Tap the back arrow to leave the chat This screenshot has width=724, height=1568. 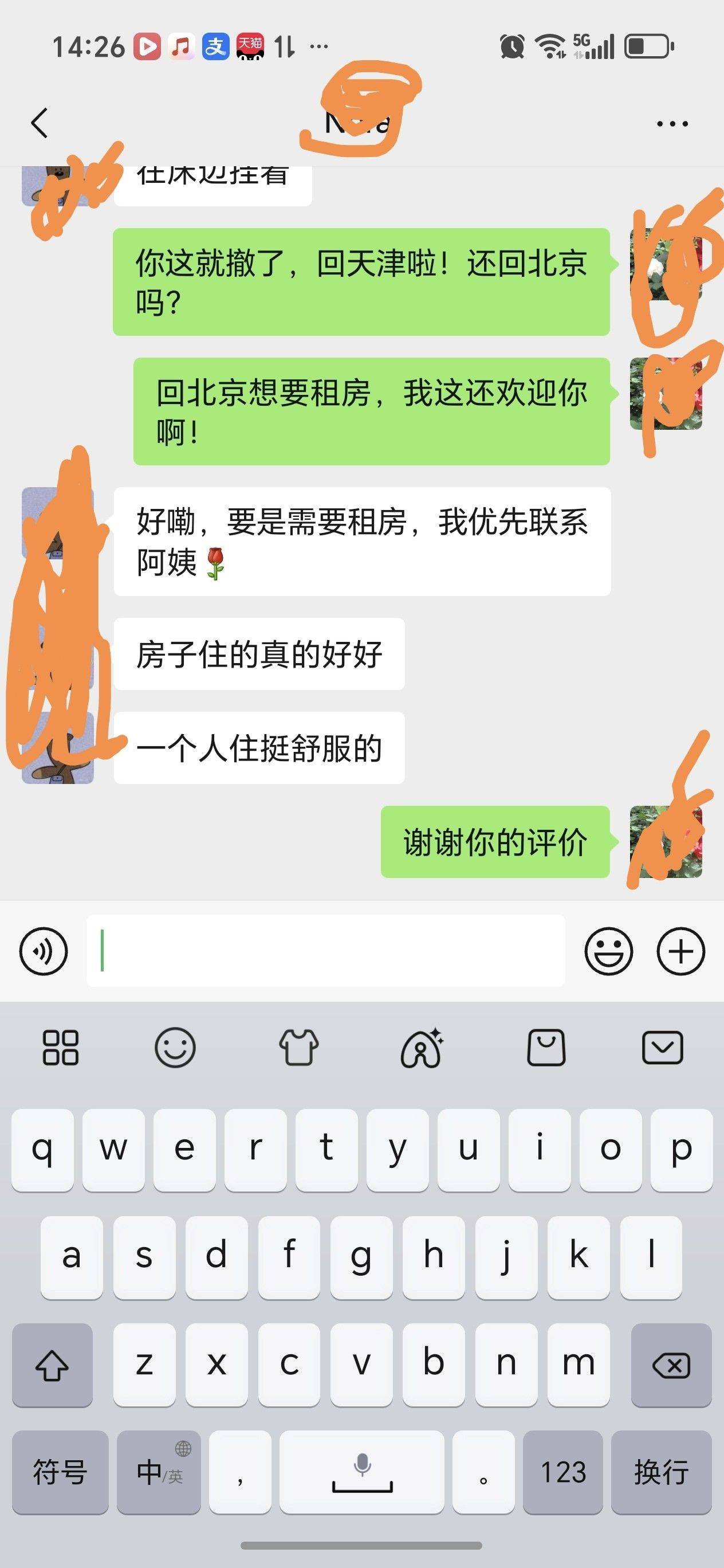click(40, 121)
